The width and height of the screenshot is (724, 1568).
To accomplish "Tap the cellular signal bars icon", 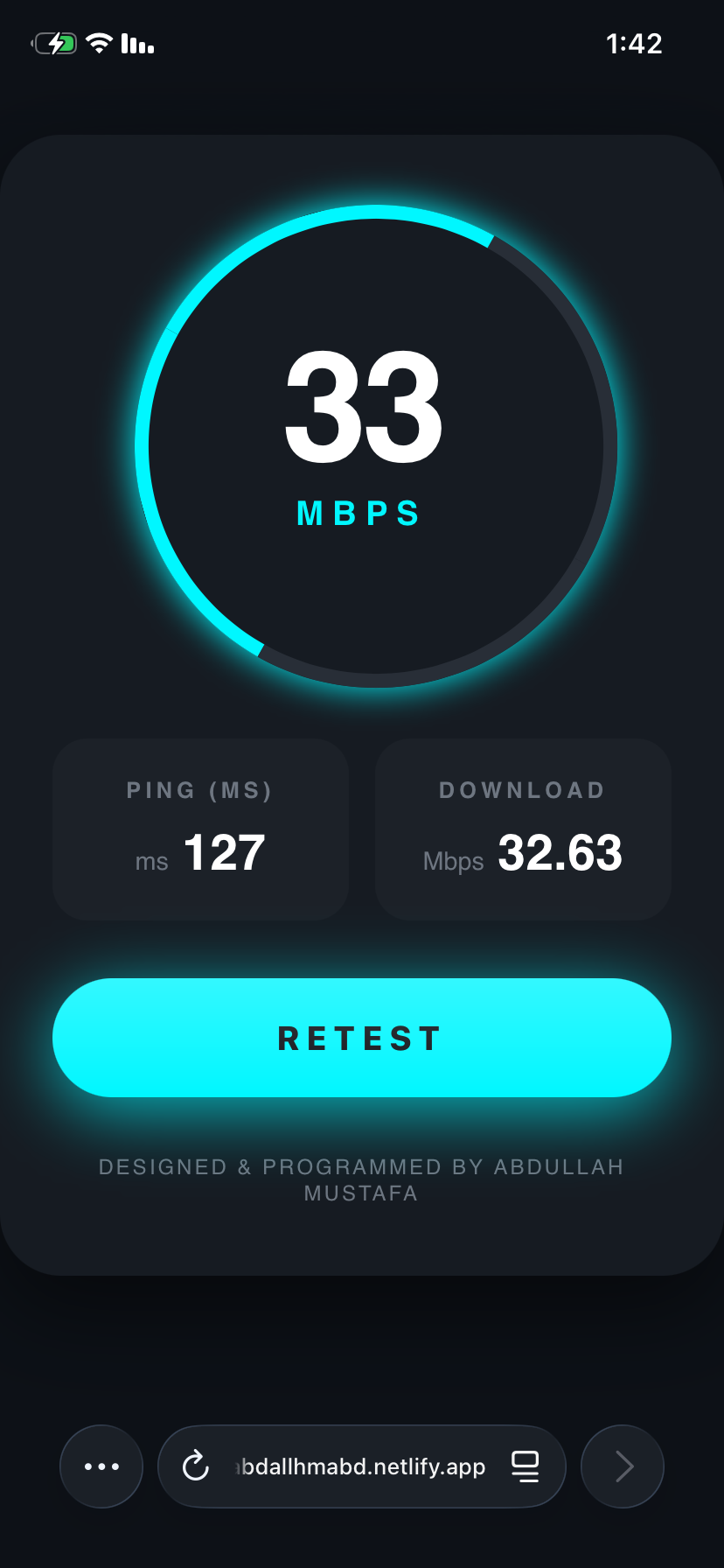I will pyautogui.click(x=137, y=42).
